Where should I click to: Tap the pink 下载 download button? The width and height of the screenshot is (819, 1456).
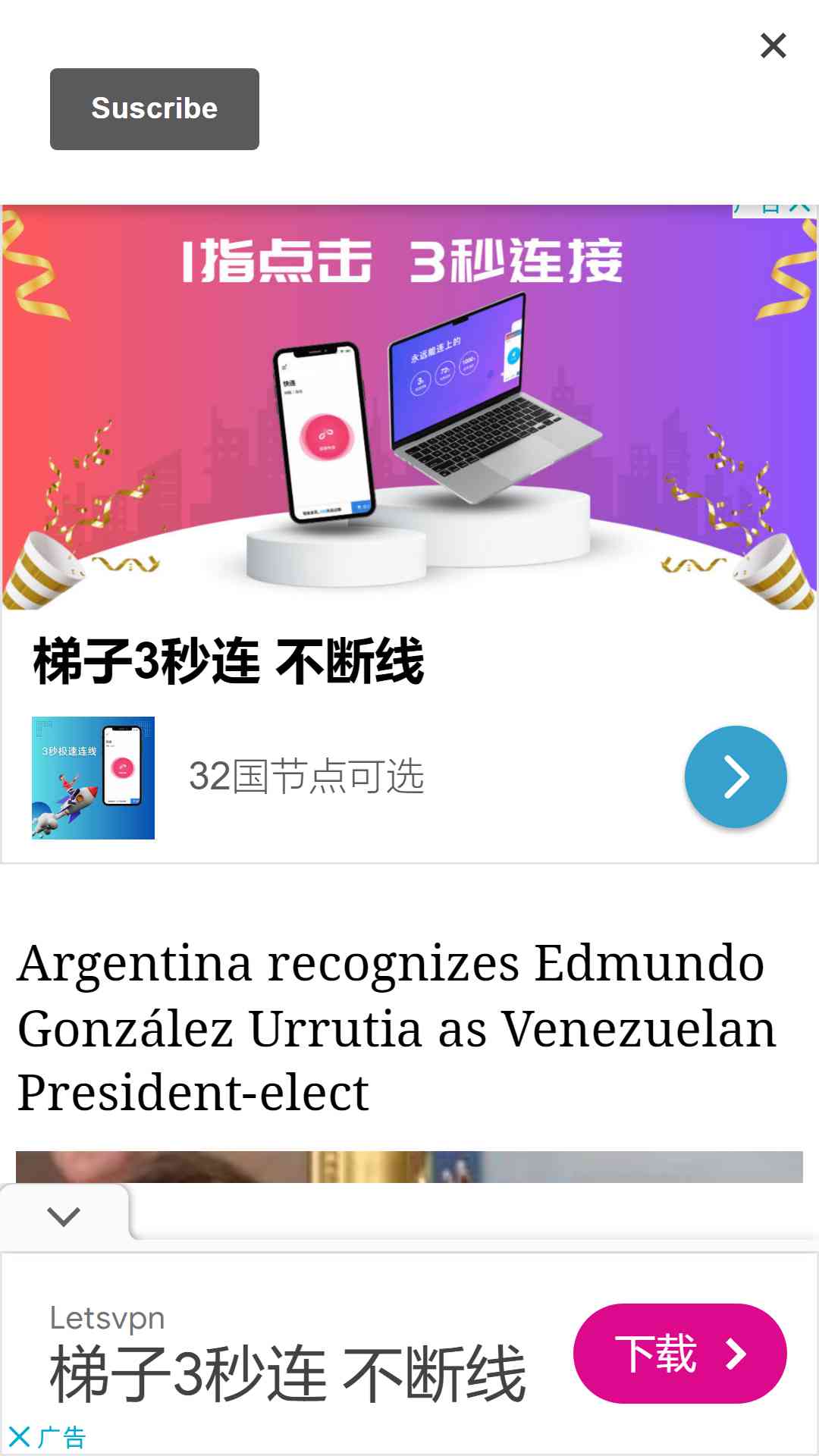pyautogui.click(x=679, y=1354)
